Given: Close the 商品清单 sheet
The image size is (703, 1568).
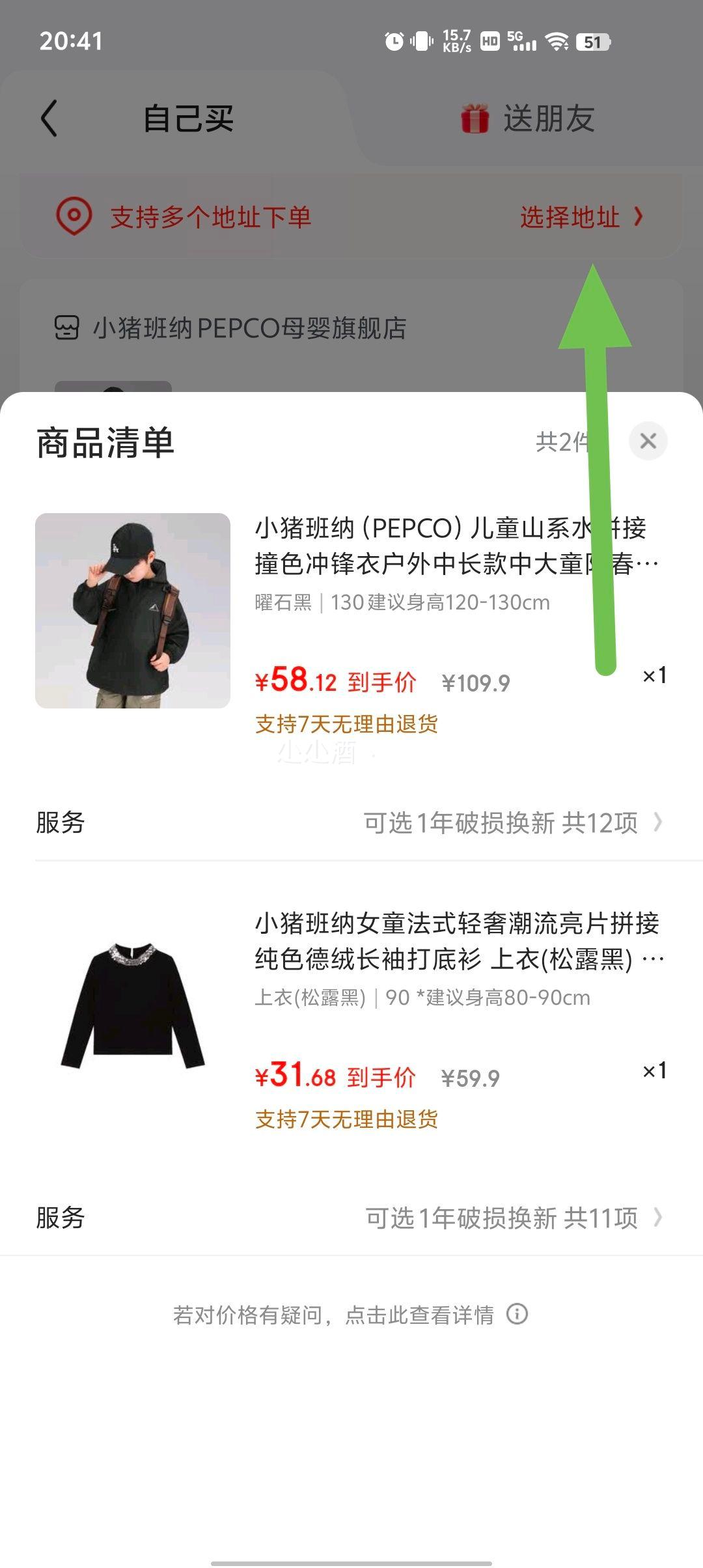Looking at the screenshot, I should (x=648, y=441).
